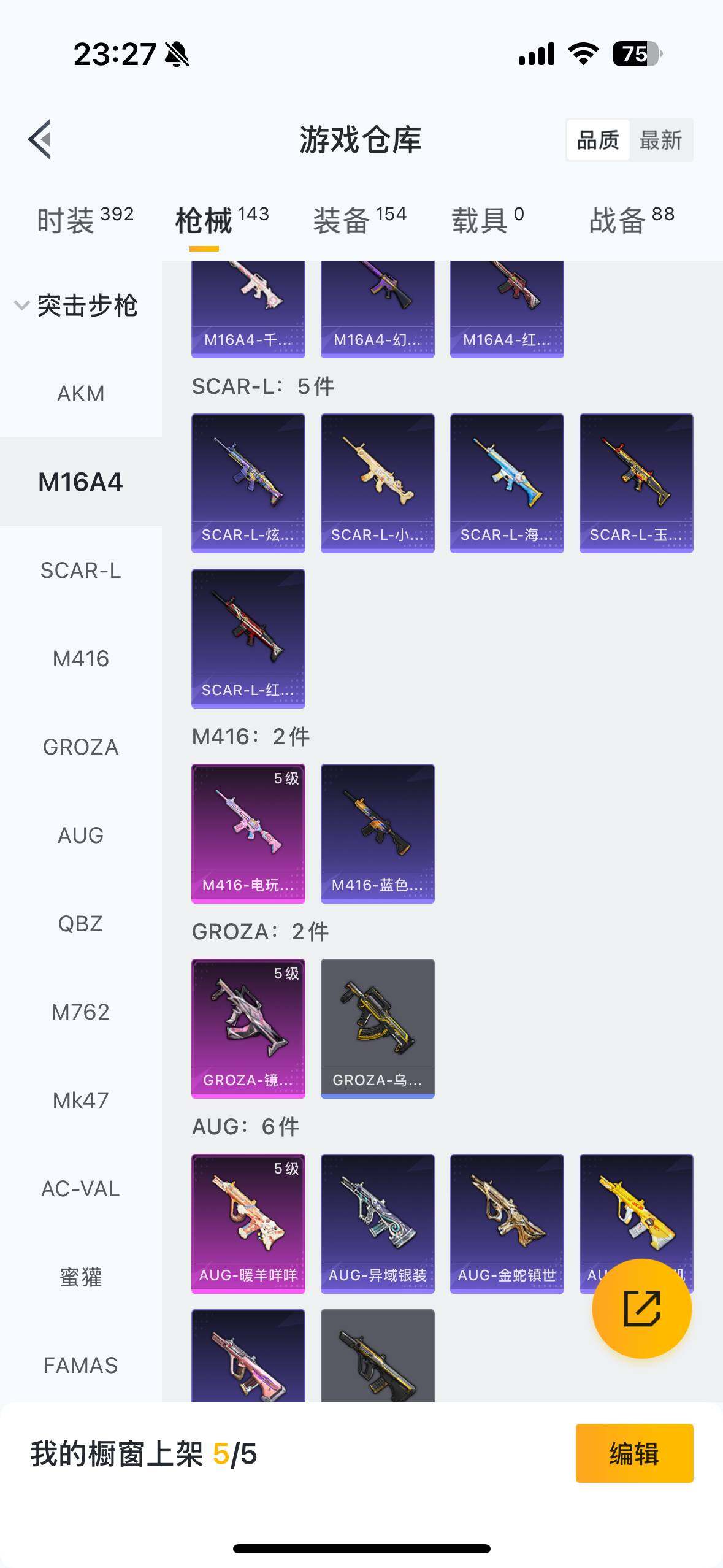Tap the orange share floating button
The image size is (723, 1568).
pos(641,1309)
